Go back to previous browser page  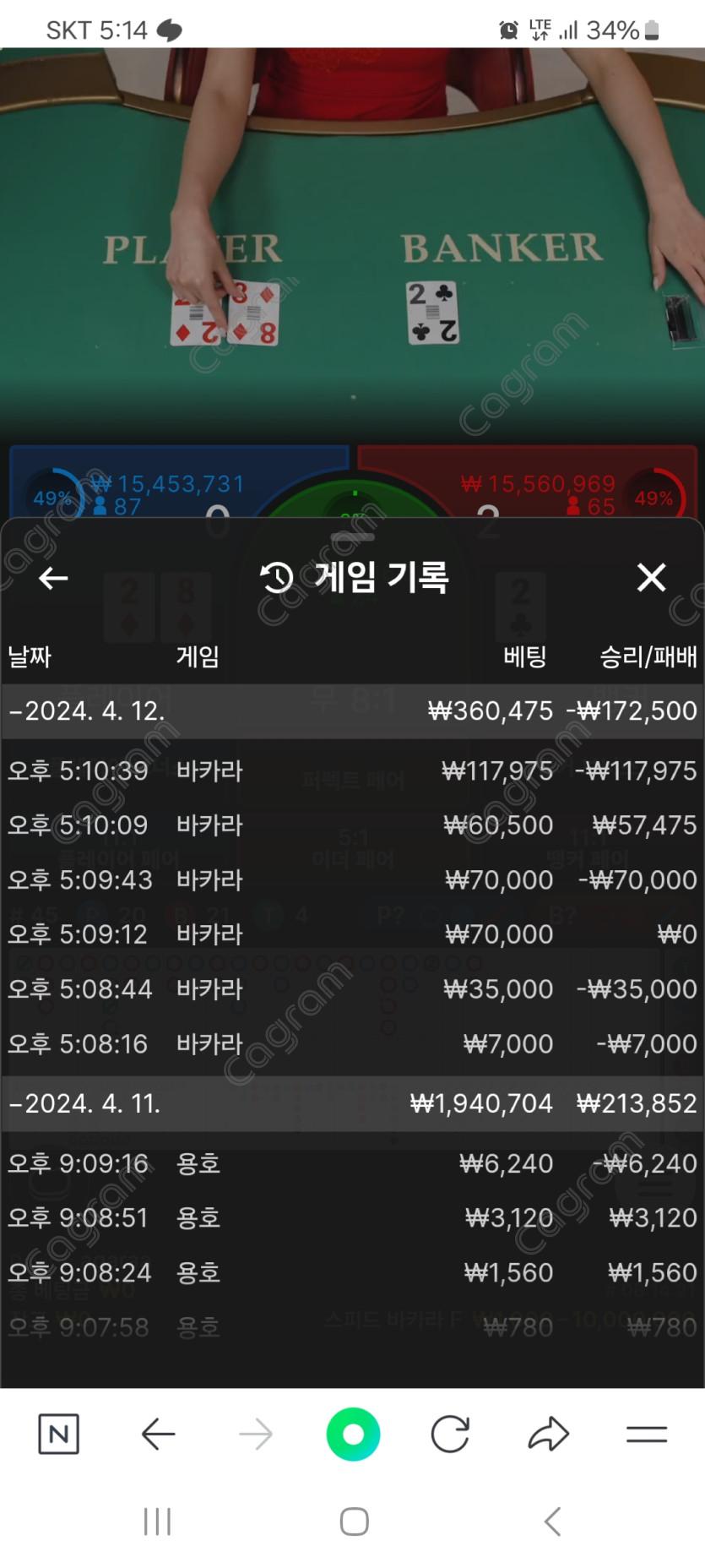158,1434
